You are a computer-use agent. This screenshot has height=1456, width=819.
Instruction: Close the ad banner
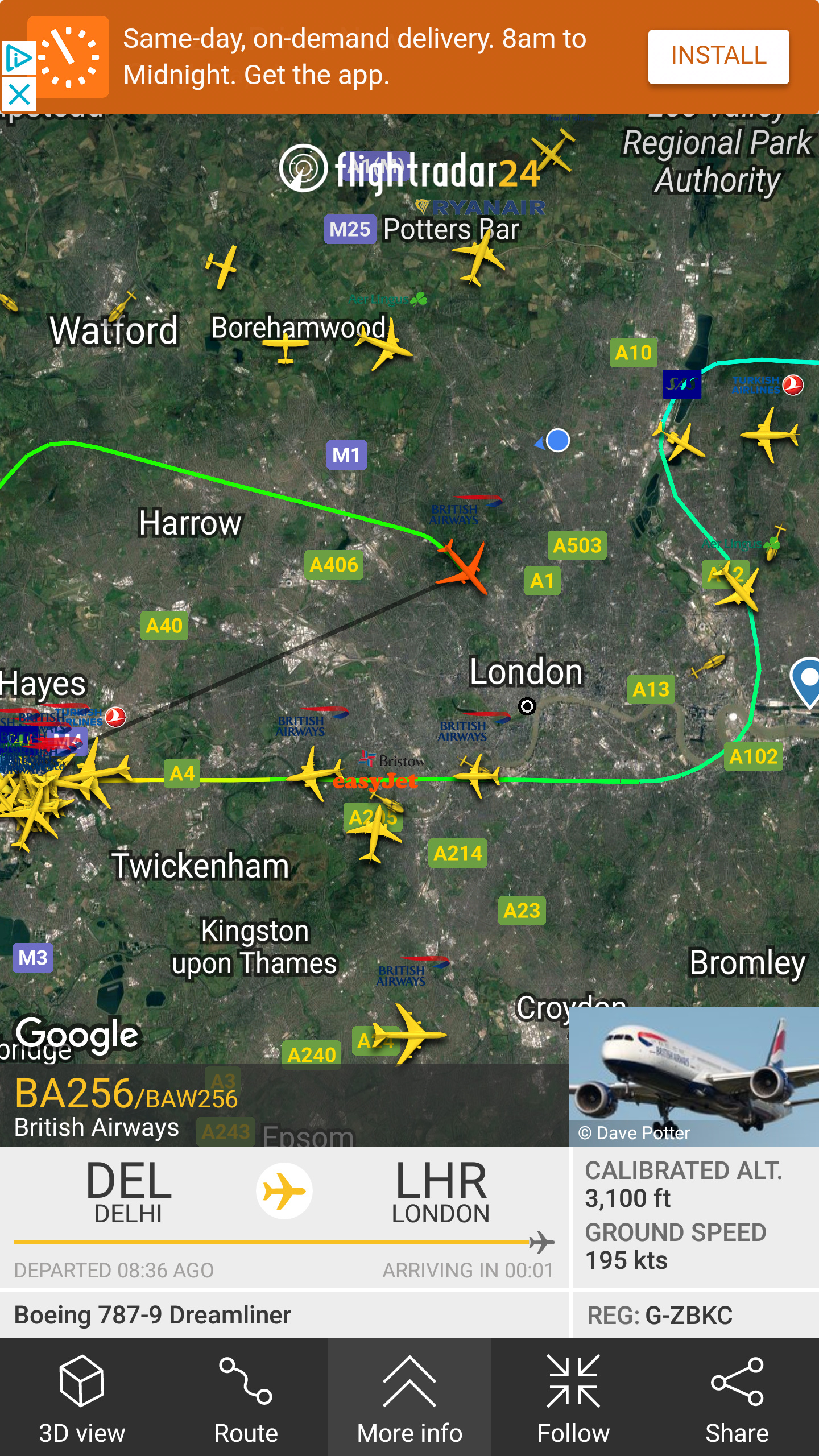19,95
